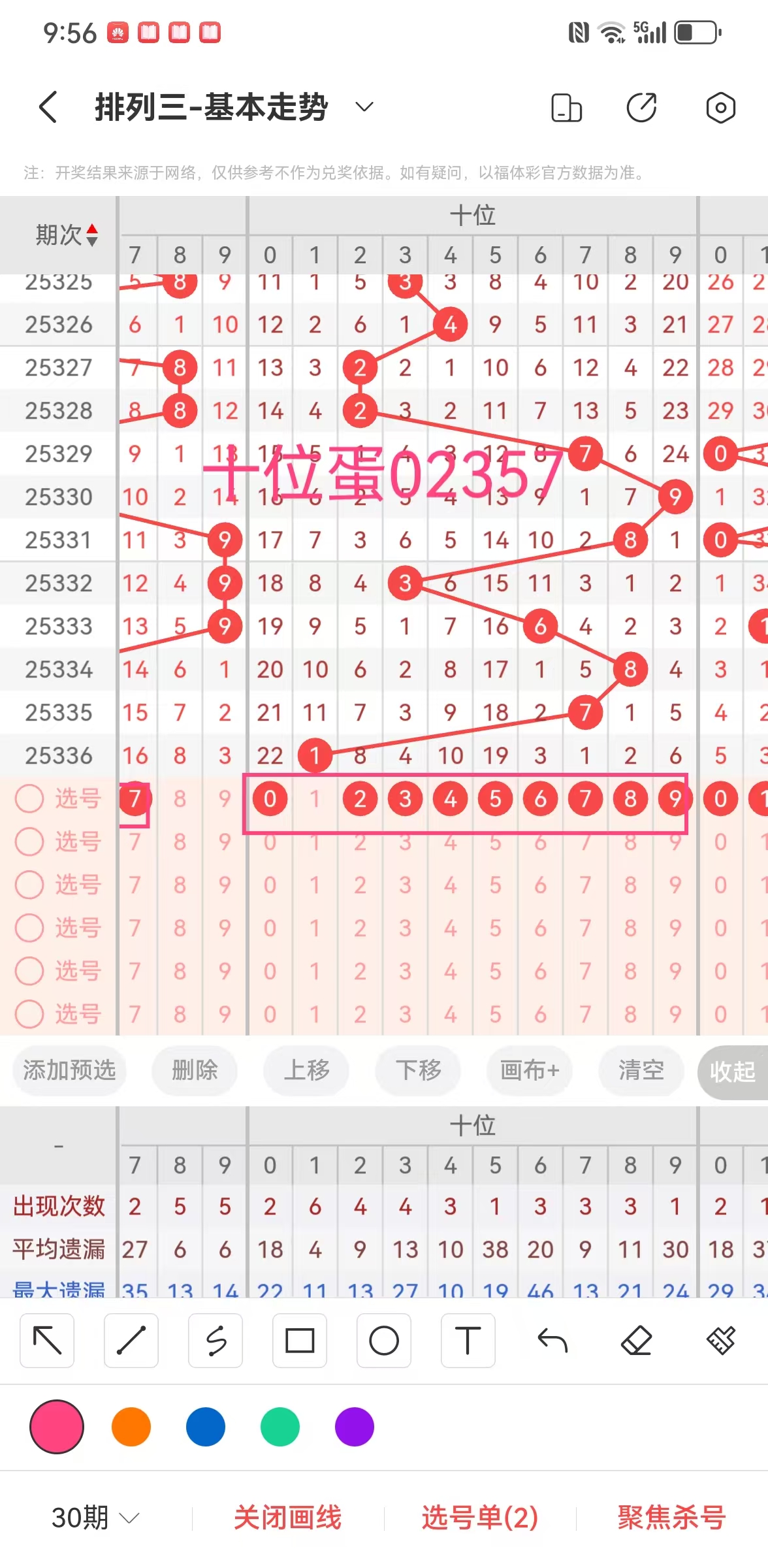Viewport: 768px width, 1568px height.
Task: Open 选号单(2) list
Action: coord(480,1517)
